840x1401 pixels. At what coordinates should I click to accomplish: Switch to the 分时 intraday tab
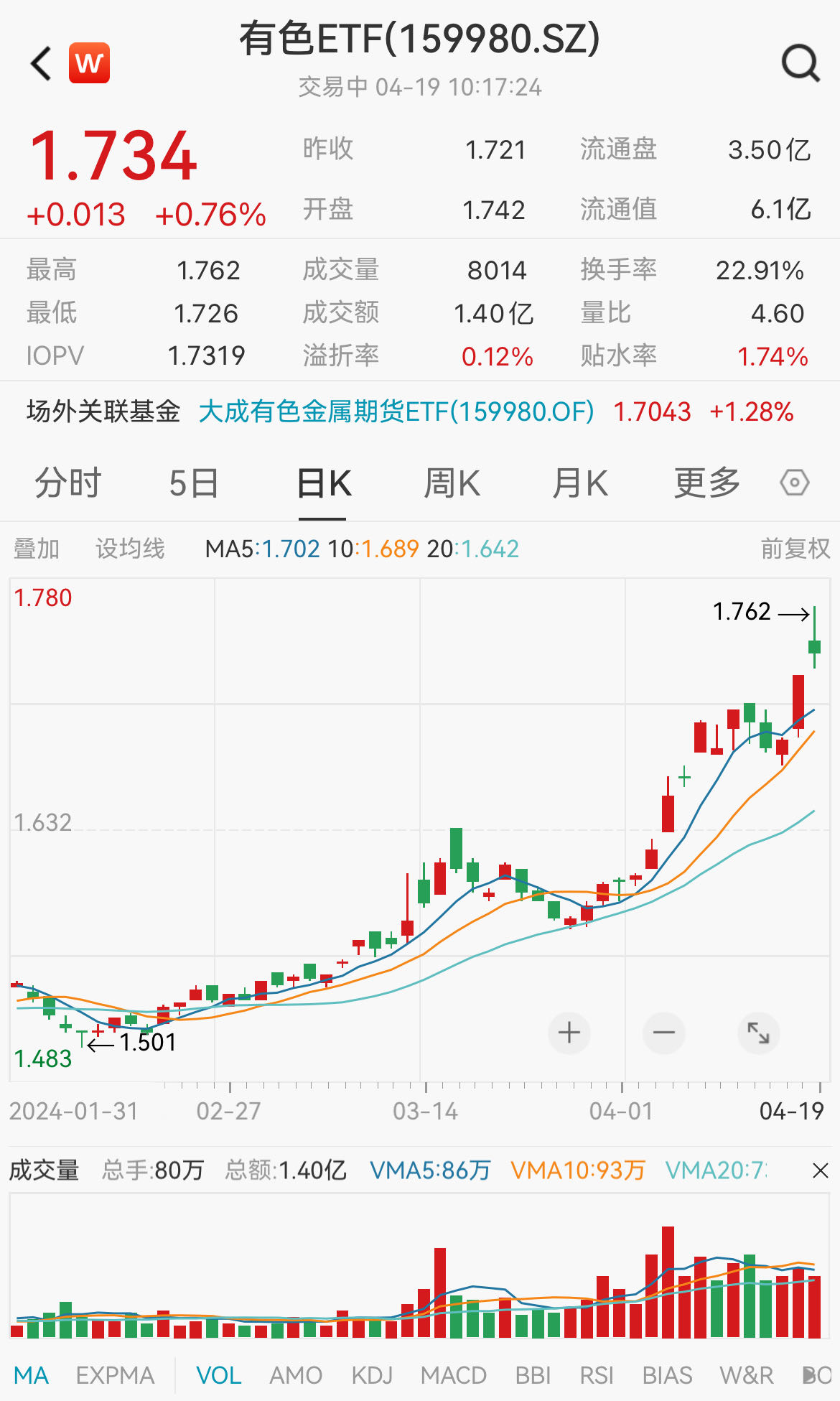[x=66, y=483]
